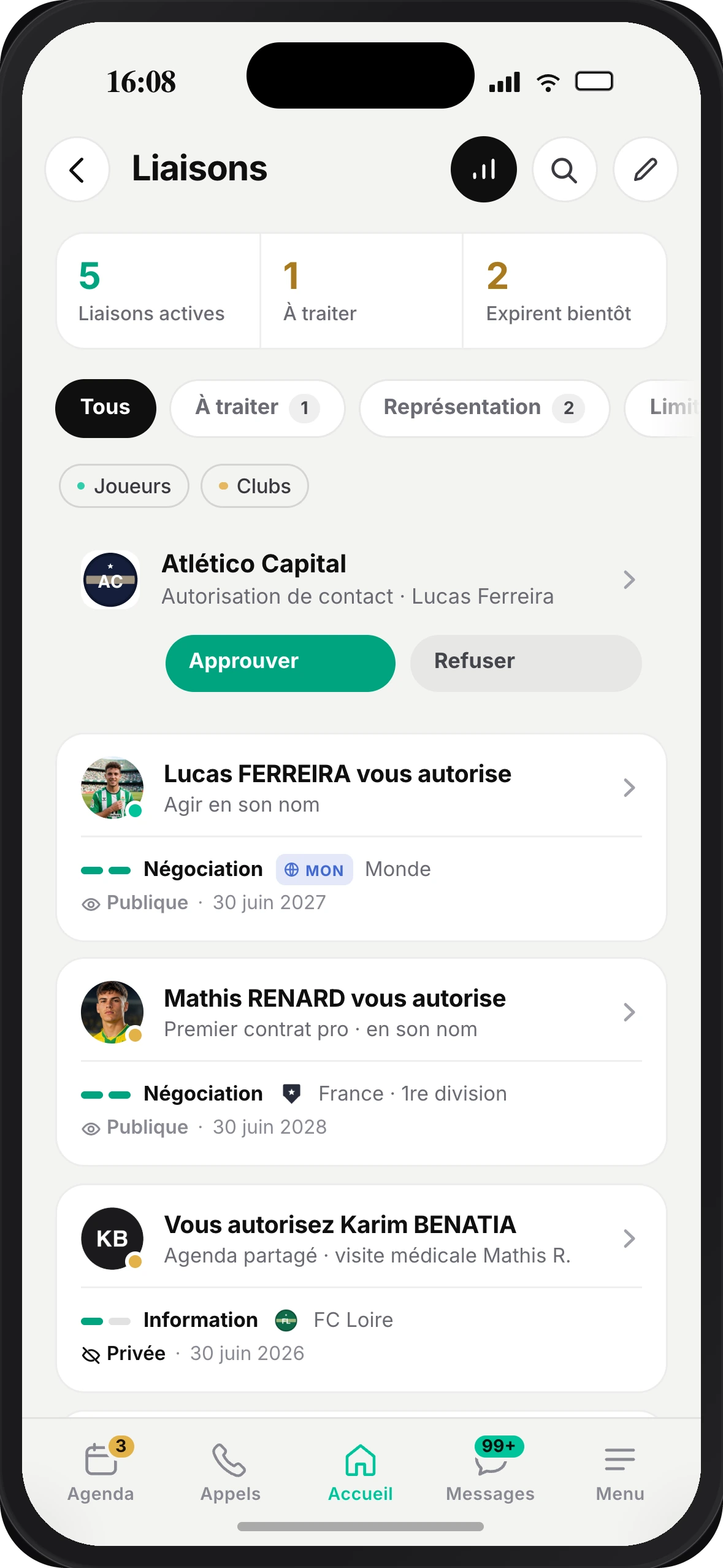This screenshot has width=723, height=1568.
Task: Approve the Atlético Capital contact request
Action: click(x=280, y=663)
